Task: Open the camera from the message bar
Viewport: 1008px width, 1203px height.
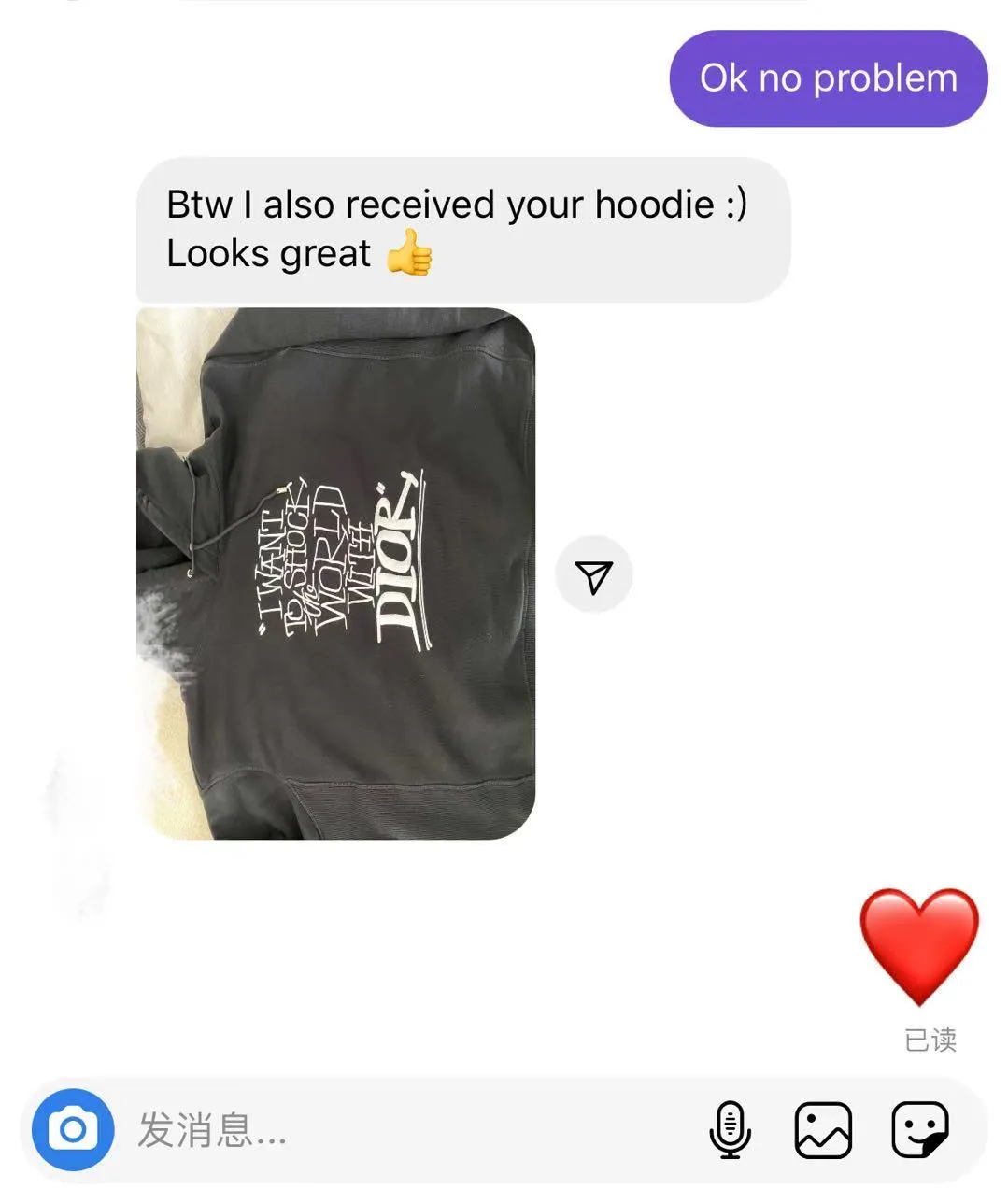Action: click(73, 1130)
